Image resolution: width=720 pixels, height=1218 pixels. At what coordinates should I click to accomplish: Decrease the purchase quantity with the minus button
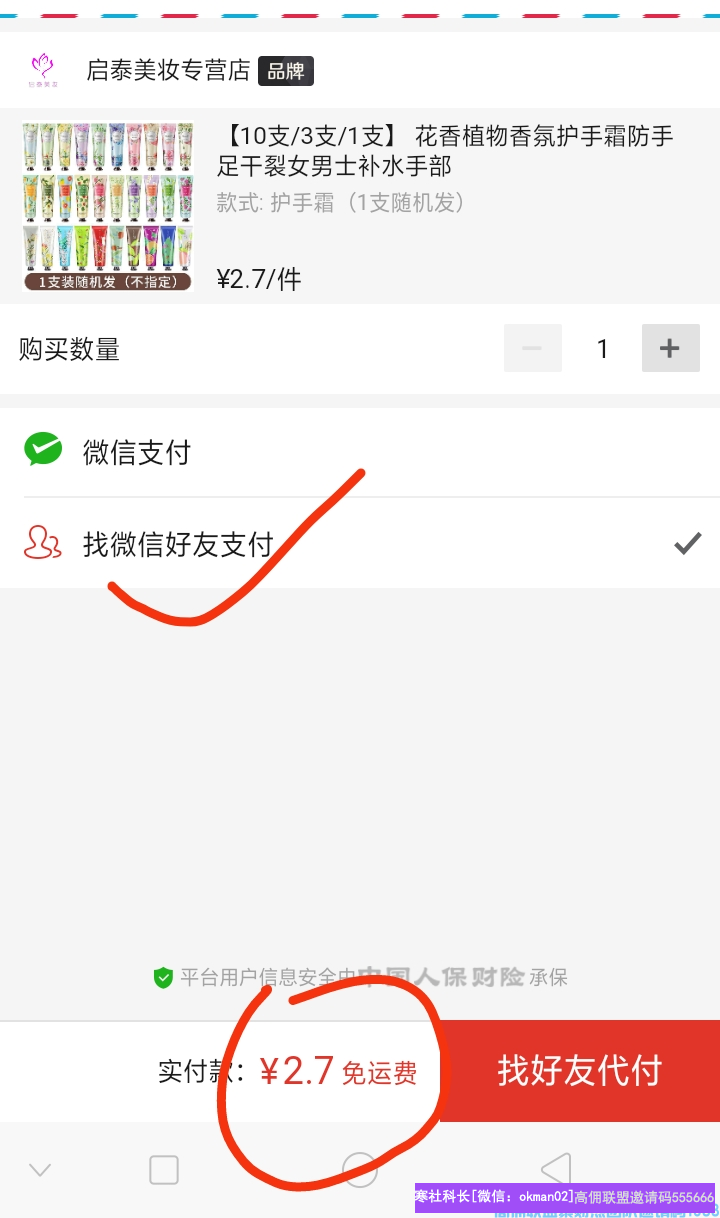click(532, 348)
